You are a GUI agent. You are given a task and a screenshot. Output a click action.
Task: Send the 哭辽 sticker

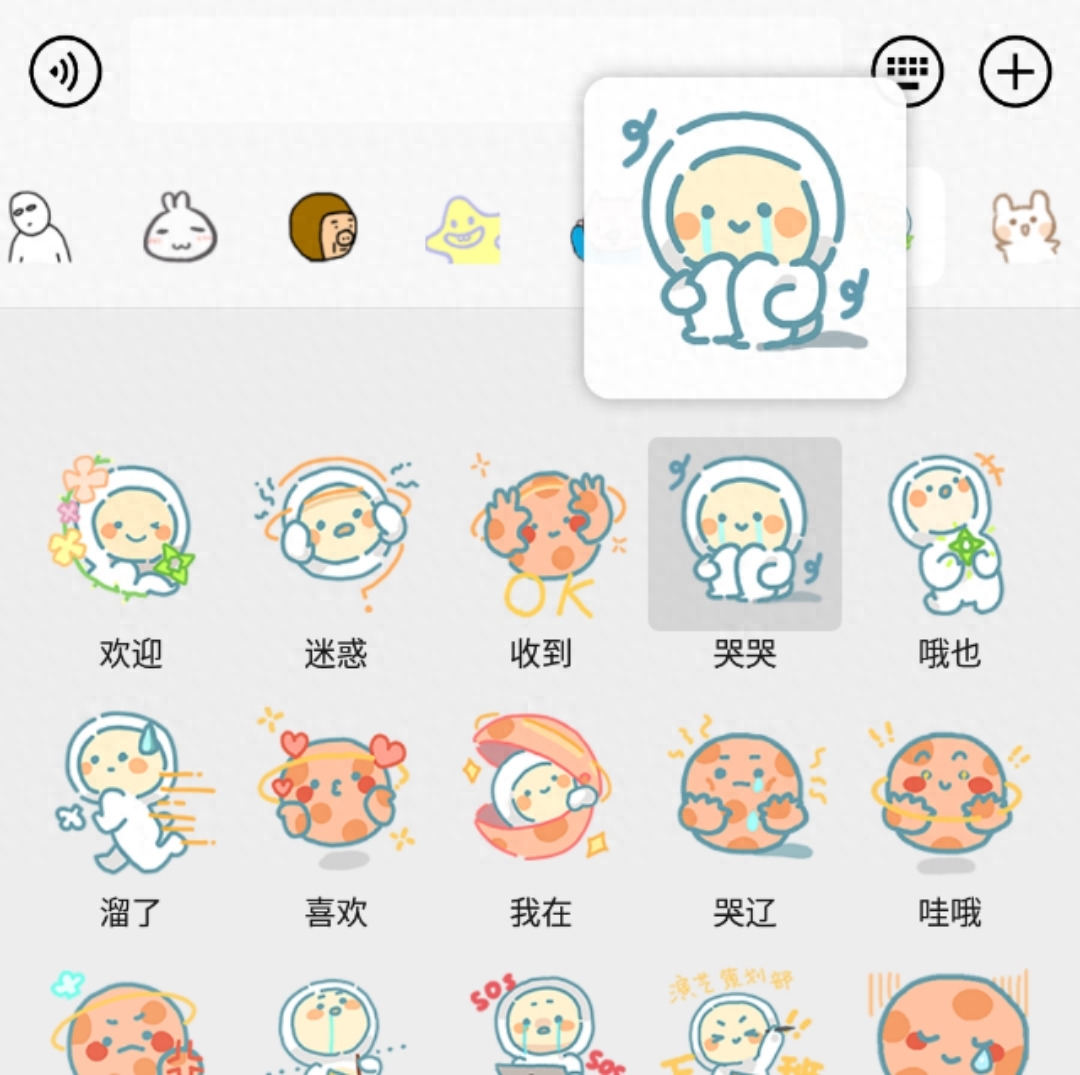point(745,790)
